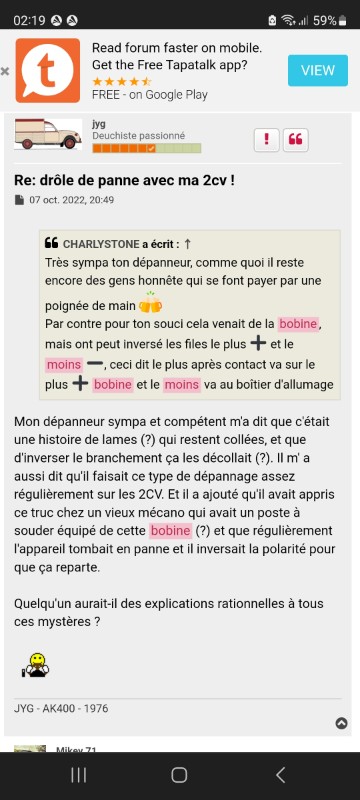Open the recent apps view
The width and height of the screenshot is (360, 800).
pos(79,776)
